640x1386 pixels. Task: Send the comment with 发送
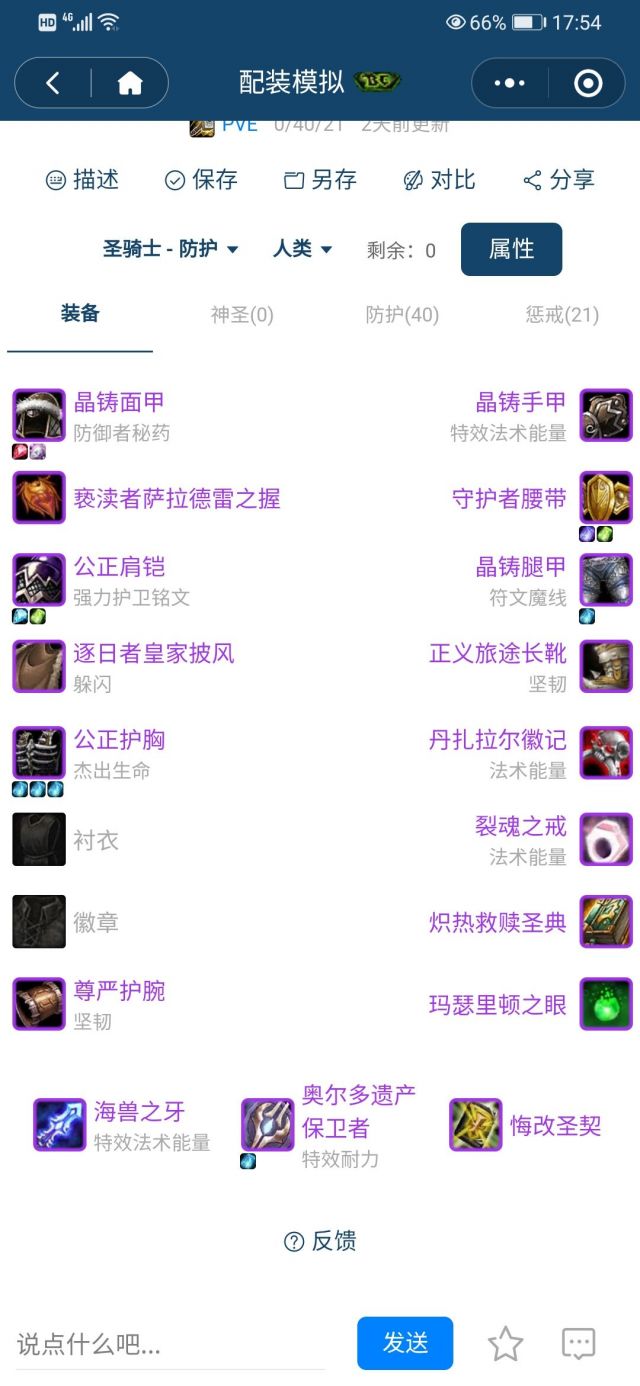coord(405,1343)
